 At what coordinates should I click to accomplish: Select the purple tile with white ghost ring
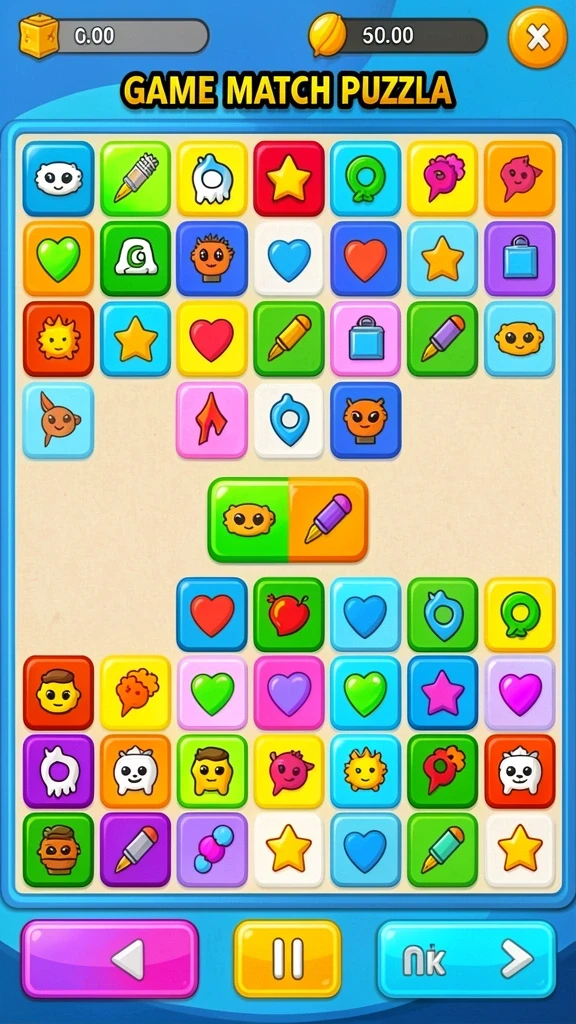coord(59,771)
